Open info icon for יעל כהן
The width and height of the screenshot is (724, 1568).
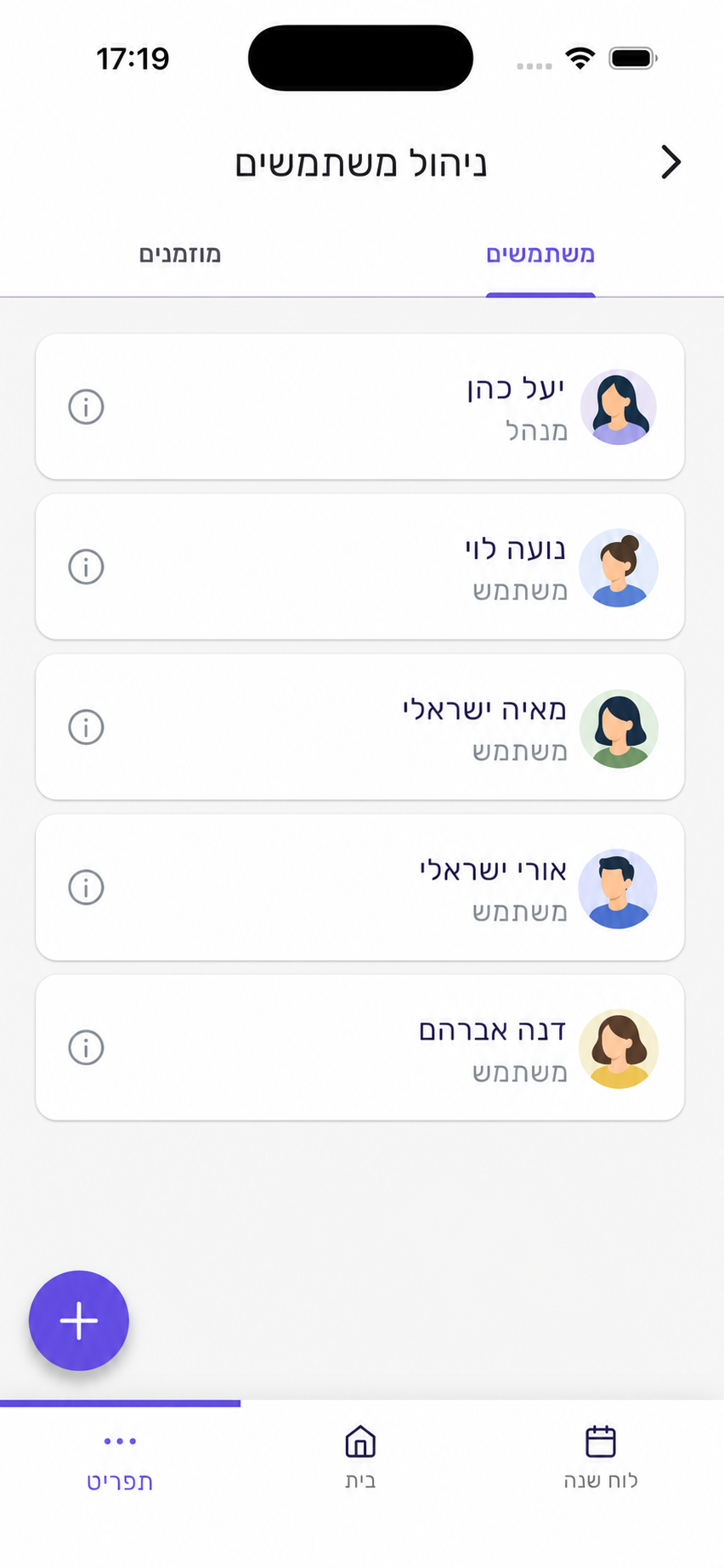click(86, 407)
